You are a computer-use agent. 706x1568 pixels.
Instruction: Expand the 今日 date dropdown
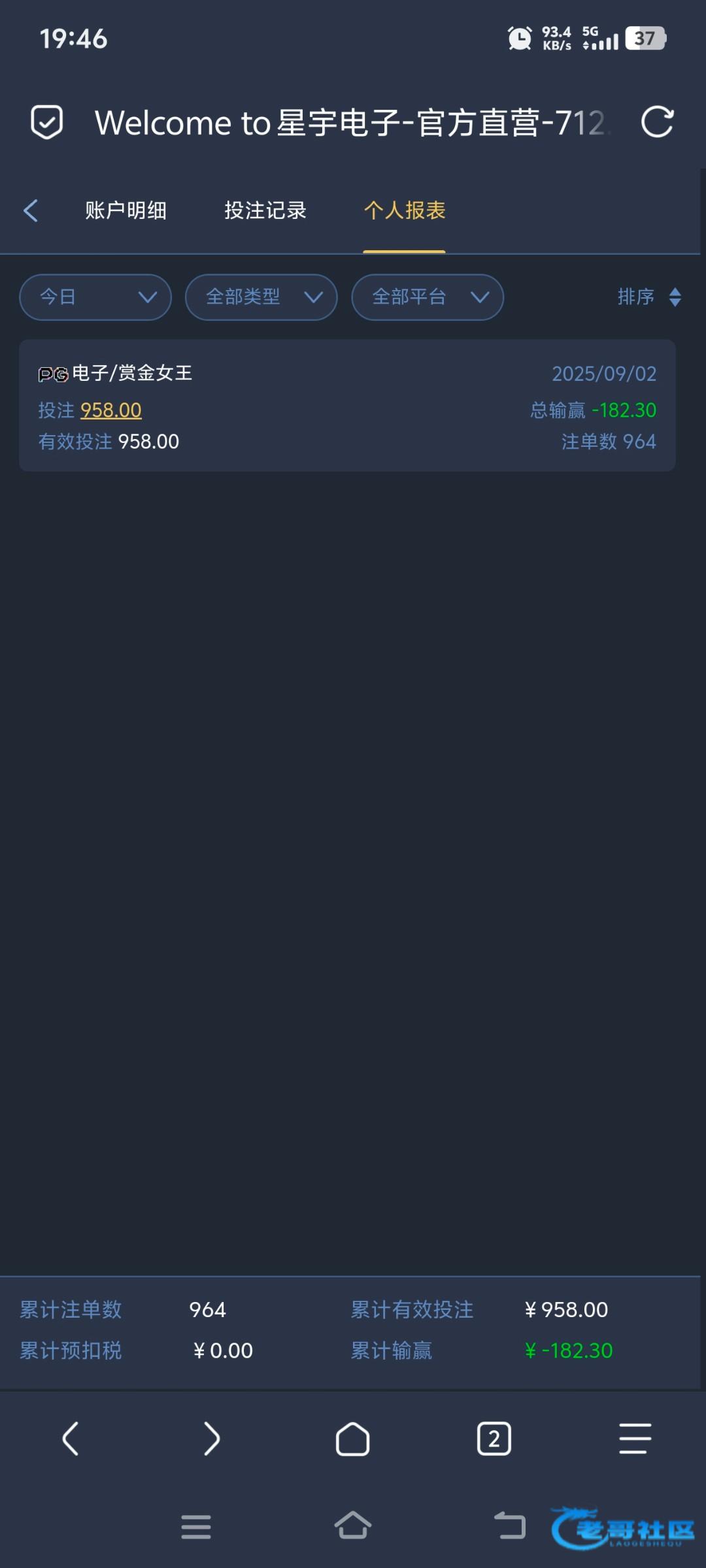click(x=95, y=297)
